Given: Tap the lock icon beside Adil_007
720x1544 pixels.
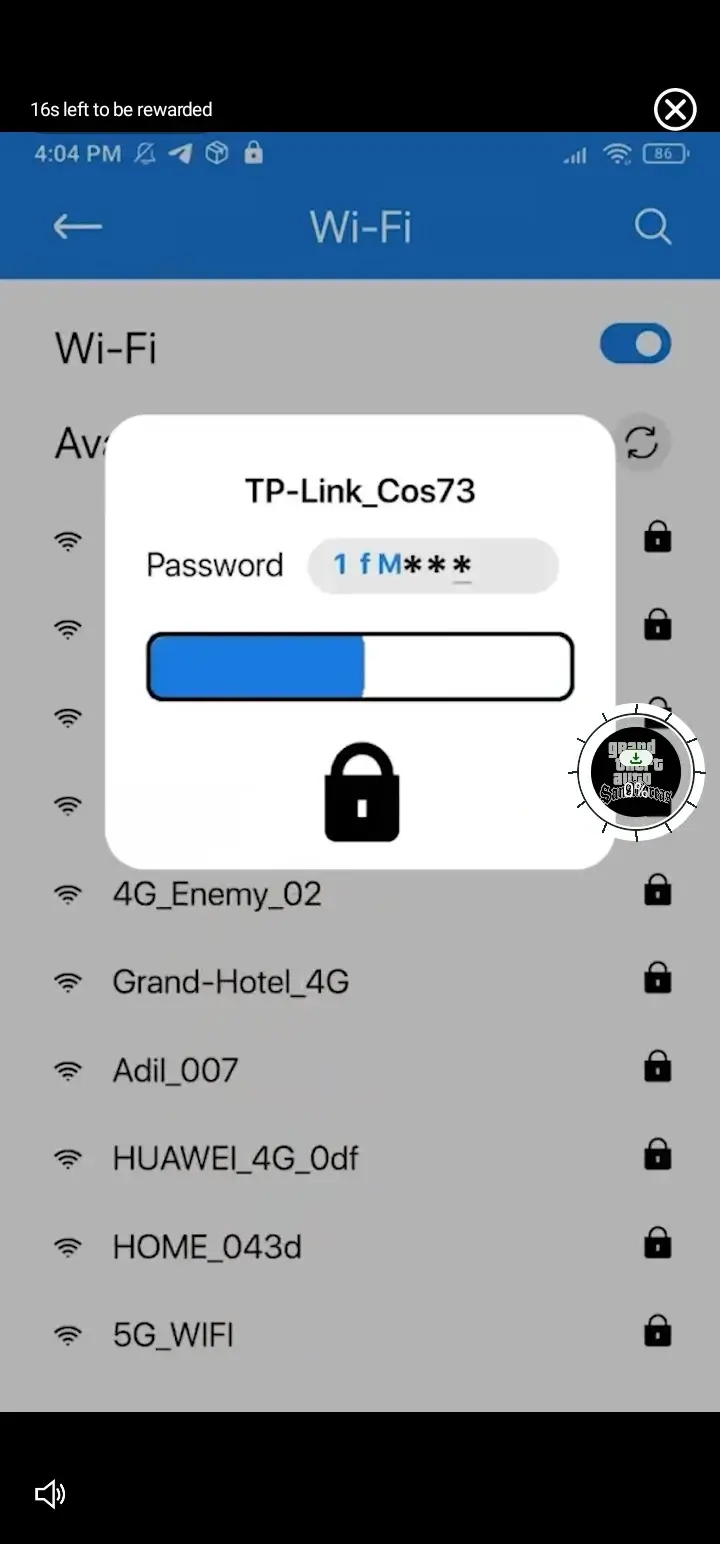Looking at the screenshot, I should coord(657,1066).
